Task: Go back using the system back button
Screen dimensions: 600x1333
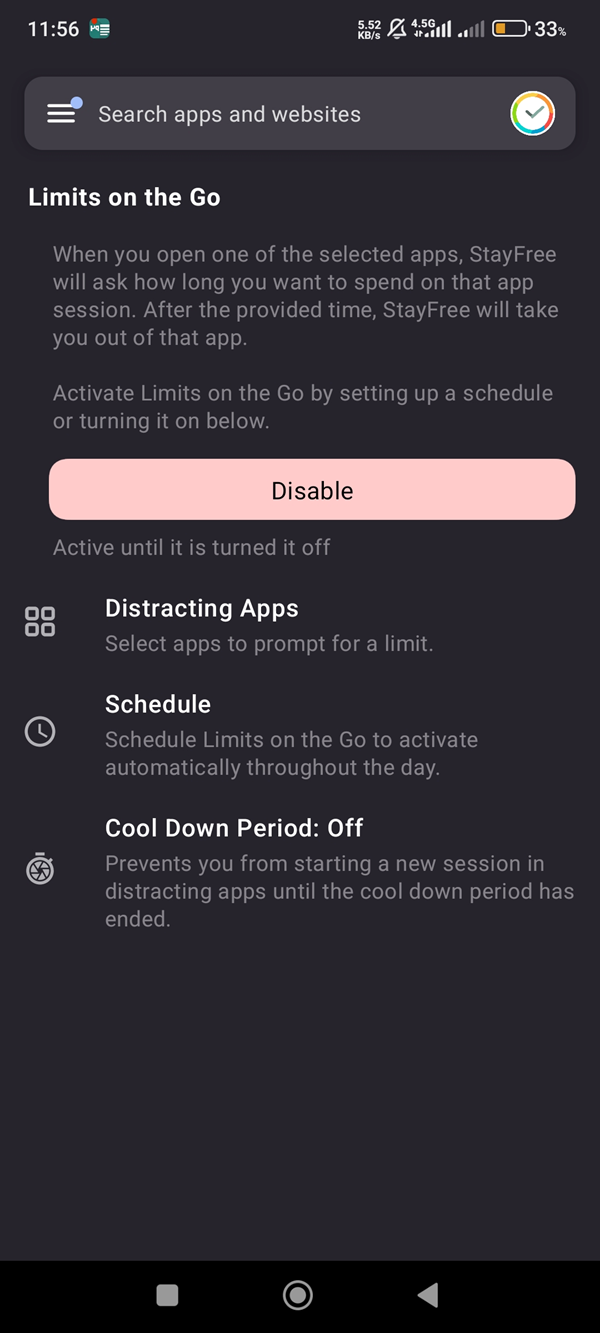Action: click(x=428, y=1296)
